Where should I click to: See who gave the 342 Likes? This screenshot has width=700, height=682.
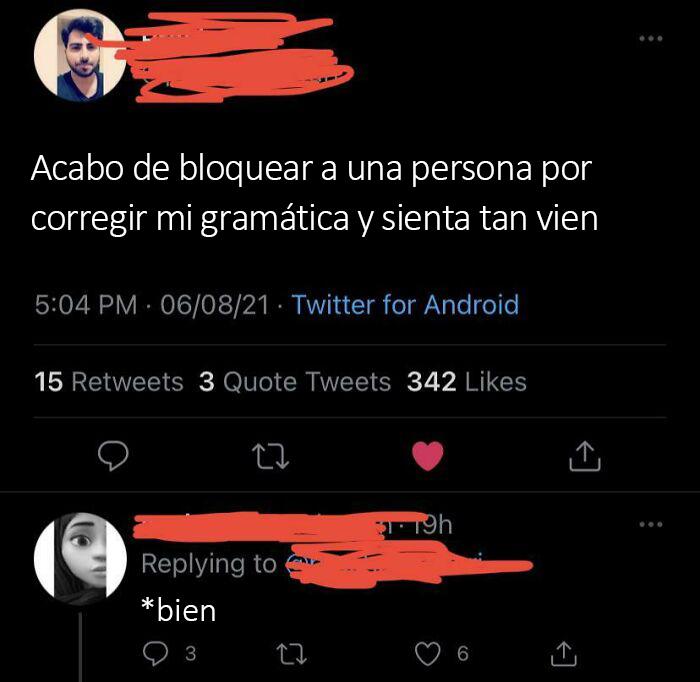466,382
